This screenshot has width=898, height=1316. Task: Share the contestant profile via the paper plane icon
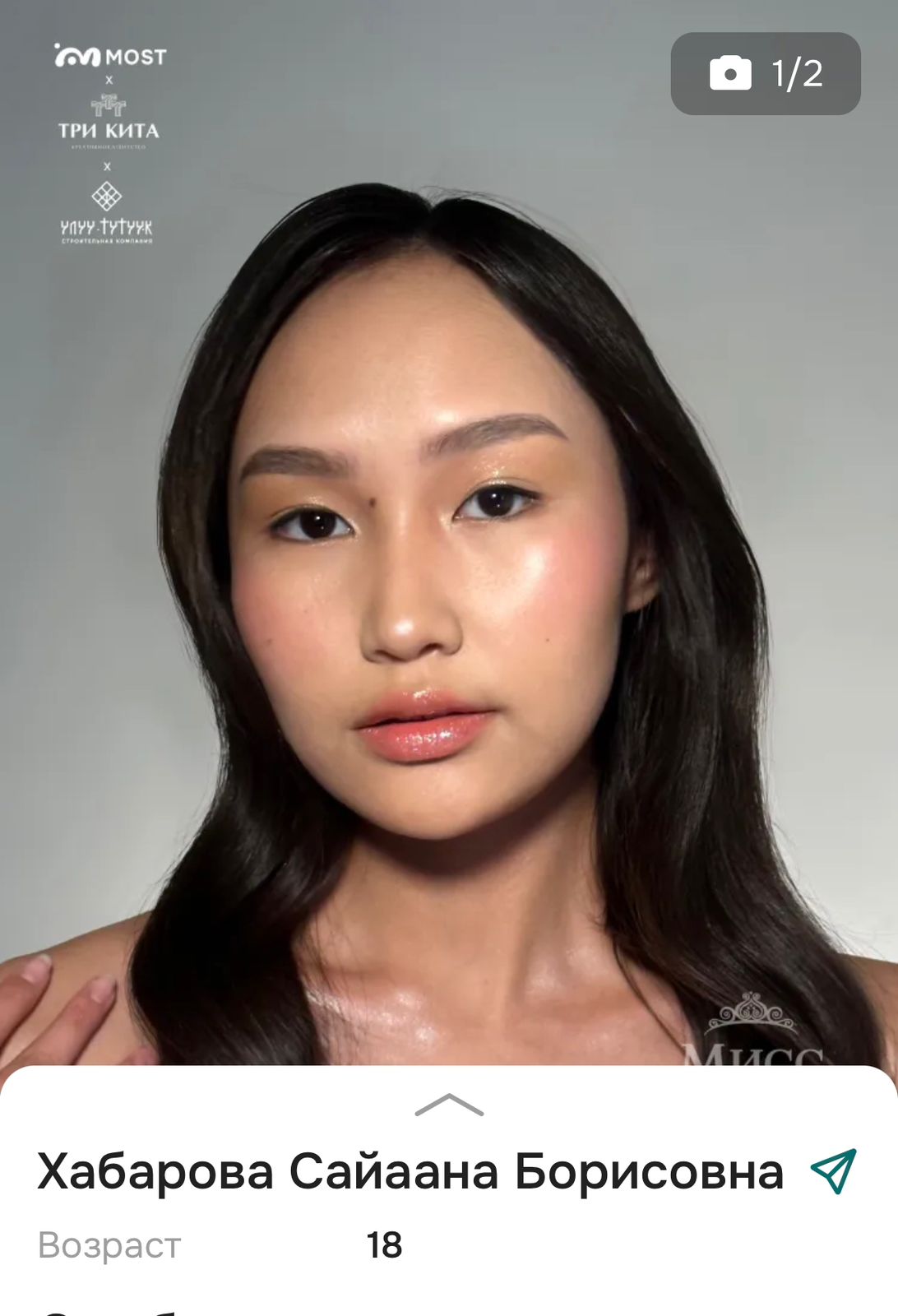[x=834, y=1170]
